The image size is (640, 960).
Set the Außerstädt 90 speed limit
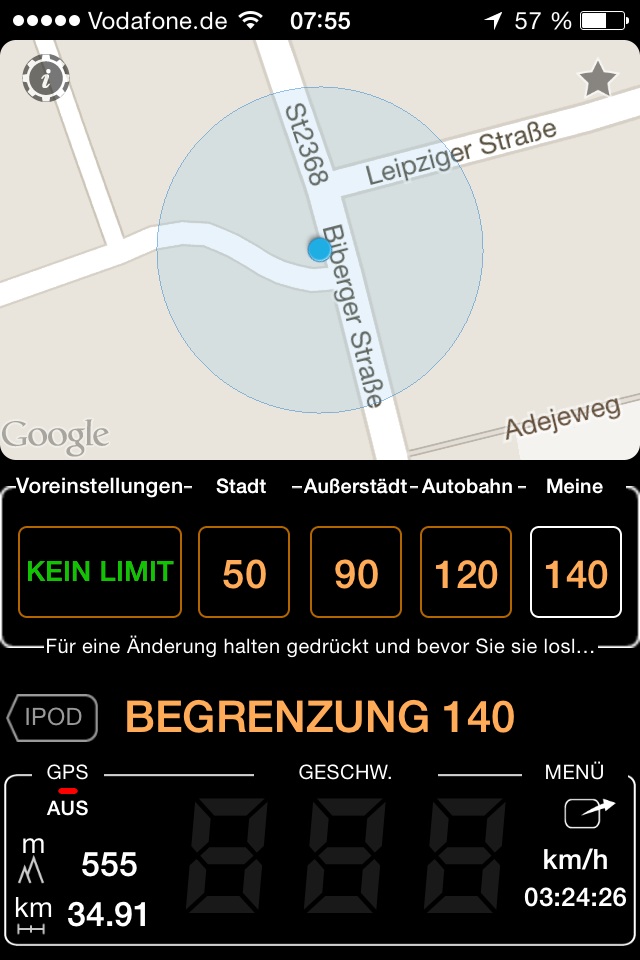pyautogui.click(x=356, y=572)
